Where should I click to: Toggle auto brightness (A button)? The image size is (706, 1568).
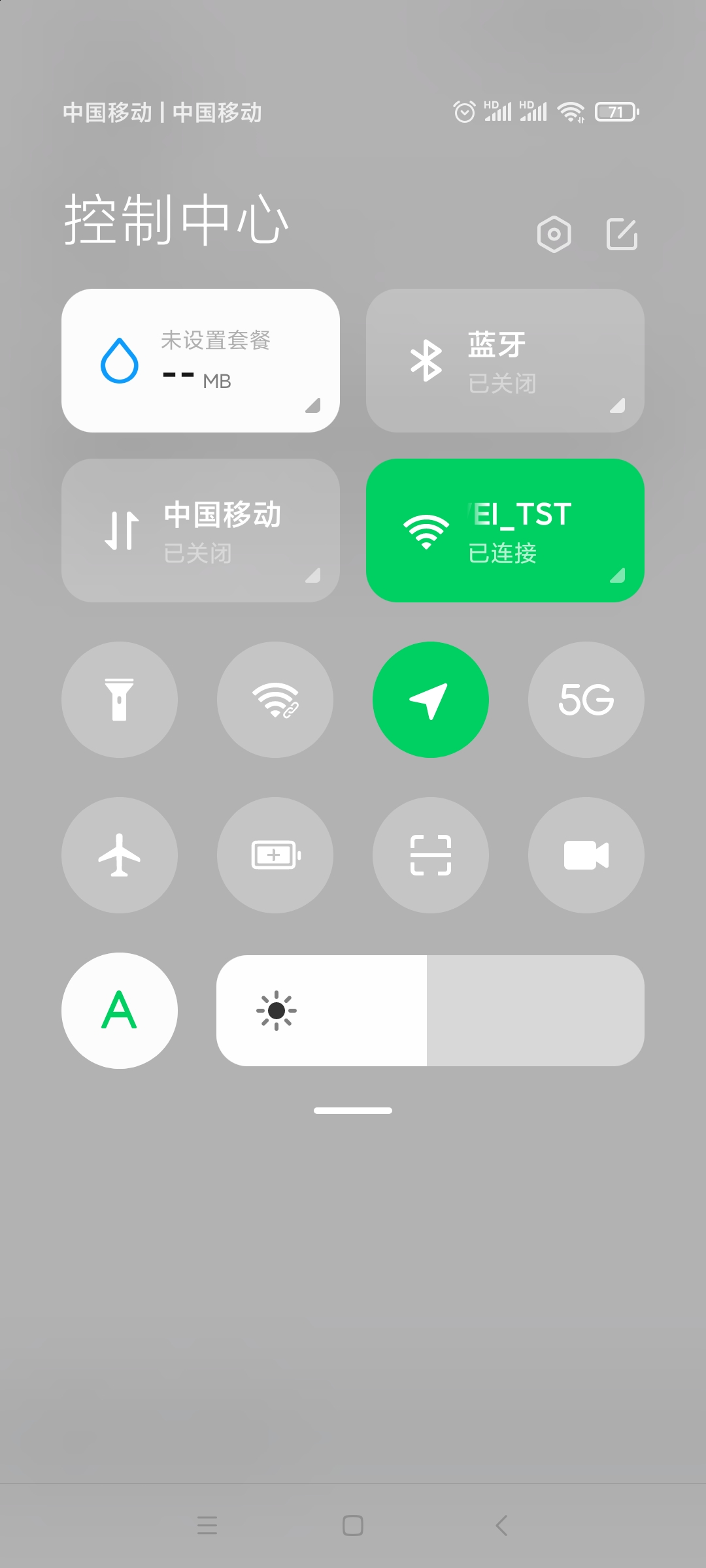[x=120, y=1011]
